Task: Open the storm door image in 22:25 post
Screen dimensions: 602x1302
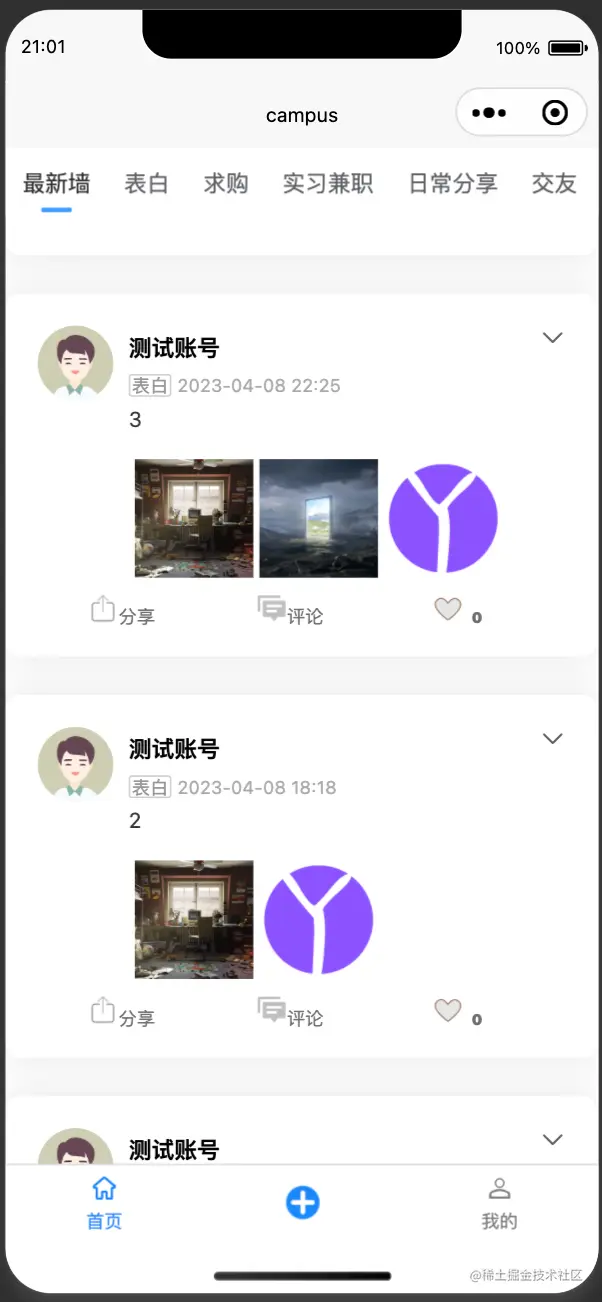Action: [x=318, y=518]
